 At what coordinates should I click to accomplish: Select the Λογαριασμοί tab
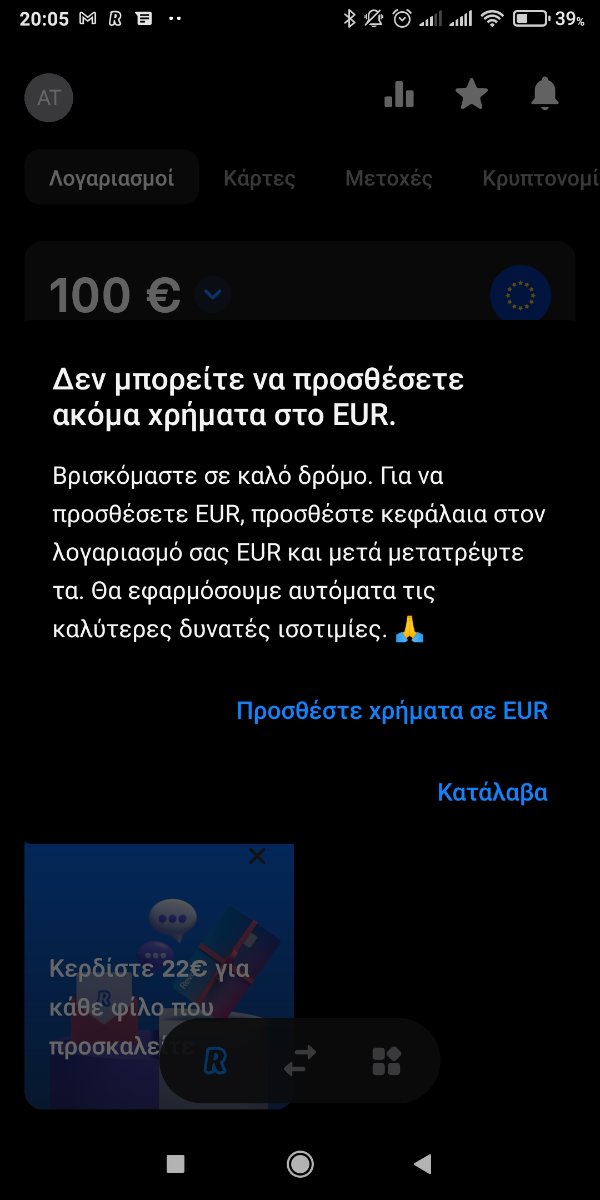pos(112,179)
